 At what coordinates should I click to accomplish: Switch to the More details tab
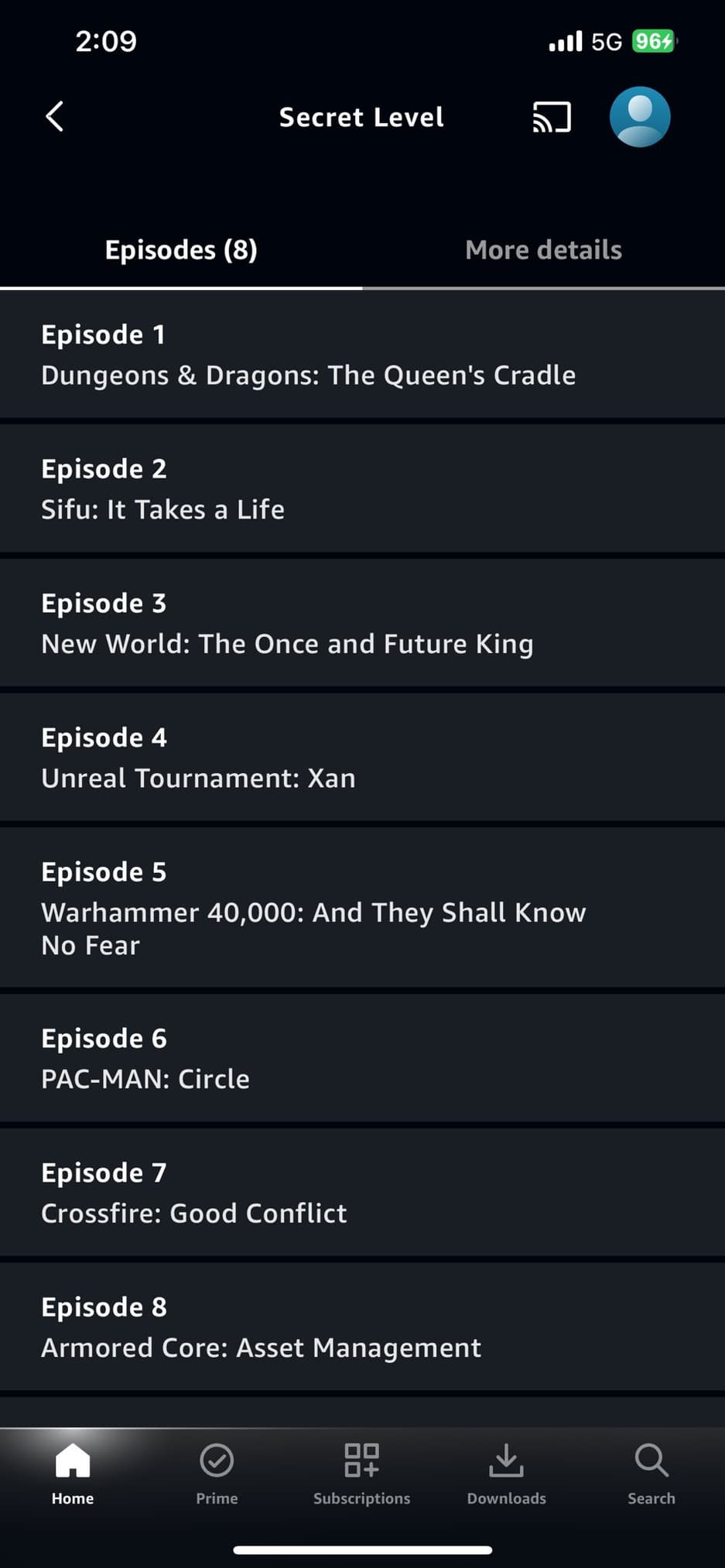tap(543, 250)
